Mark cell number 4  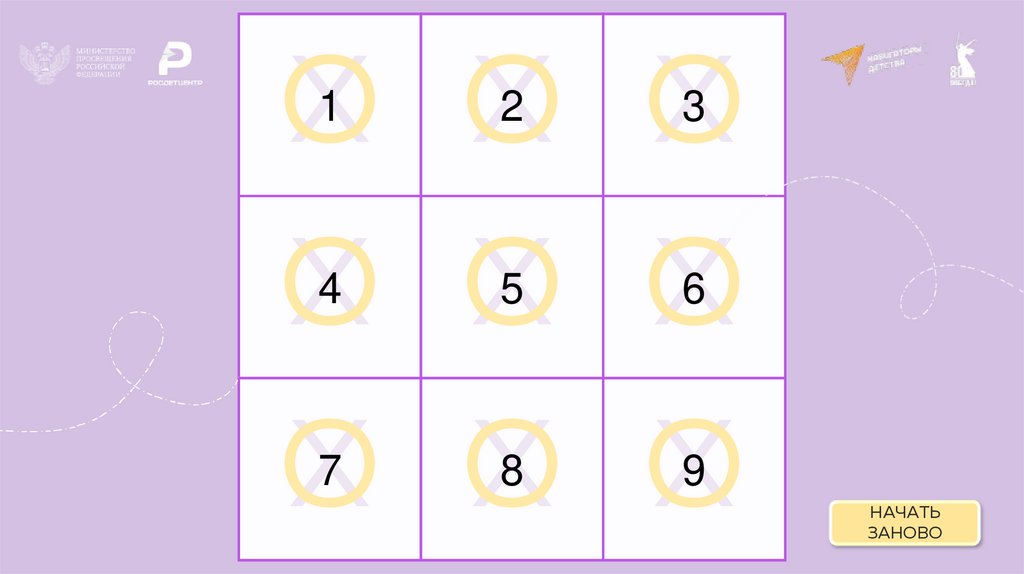coord(329,288)
